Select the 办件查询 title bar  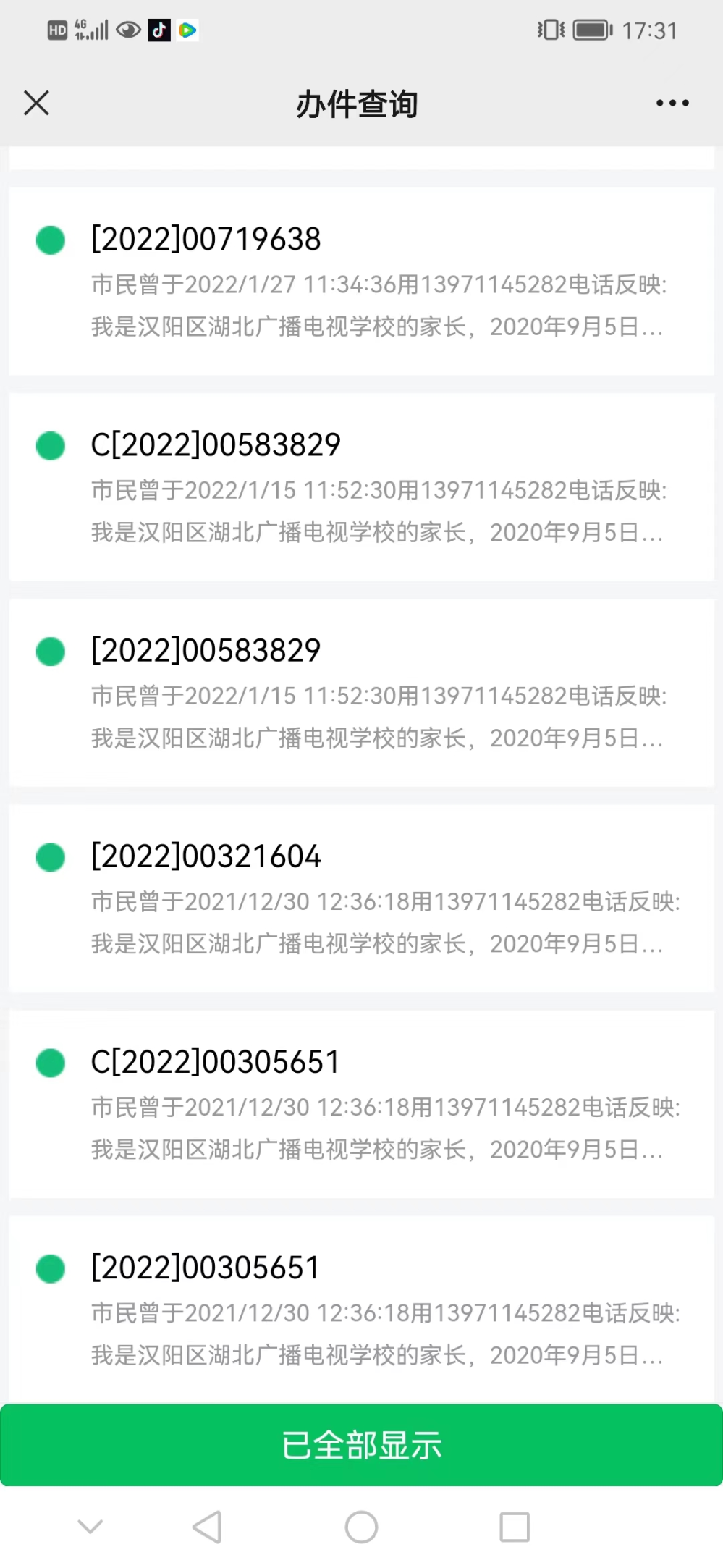[x=360, y=103]
